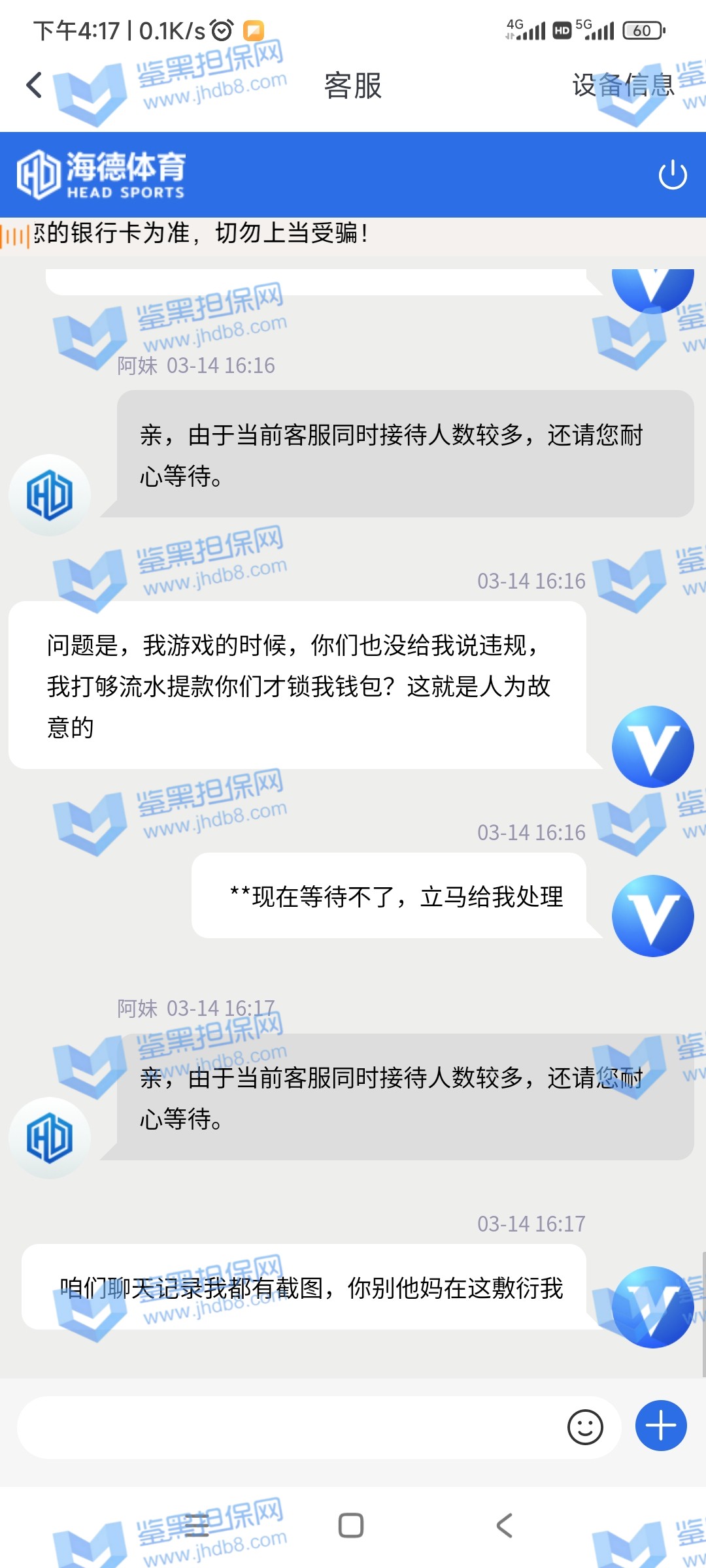
Task: Open recent apps from the navigation bar
Action: tap(196, 1526)
